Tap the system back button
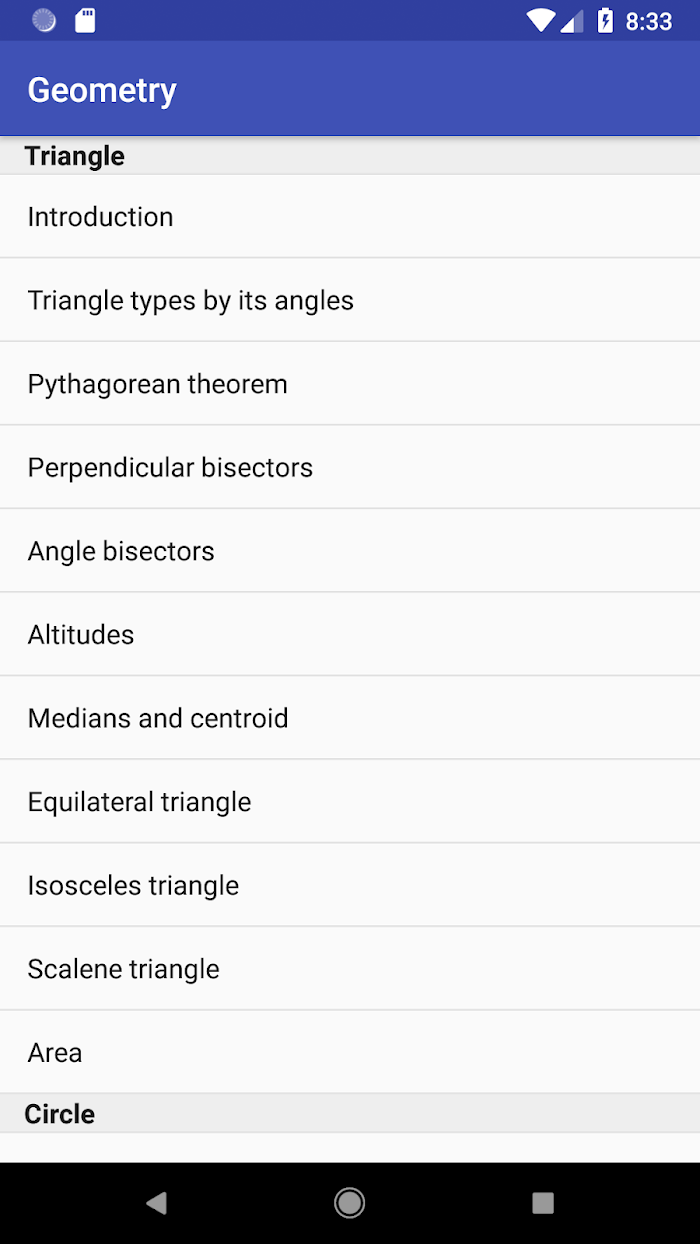Image resolution: width=700 pixels, height=1244 pixels. tap(156, 1203)
